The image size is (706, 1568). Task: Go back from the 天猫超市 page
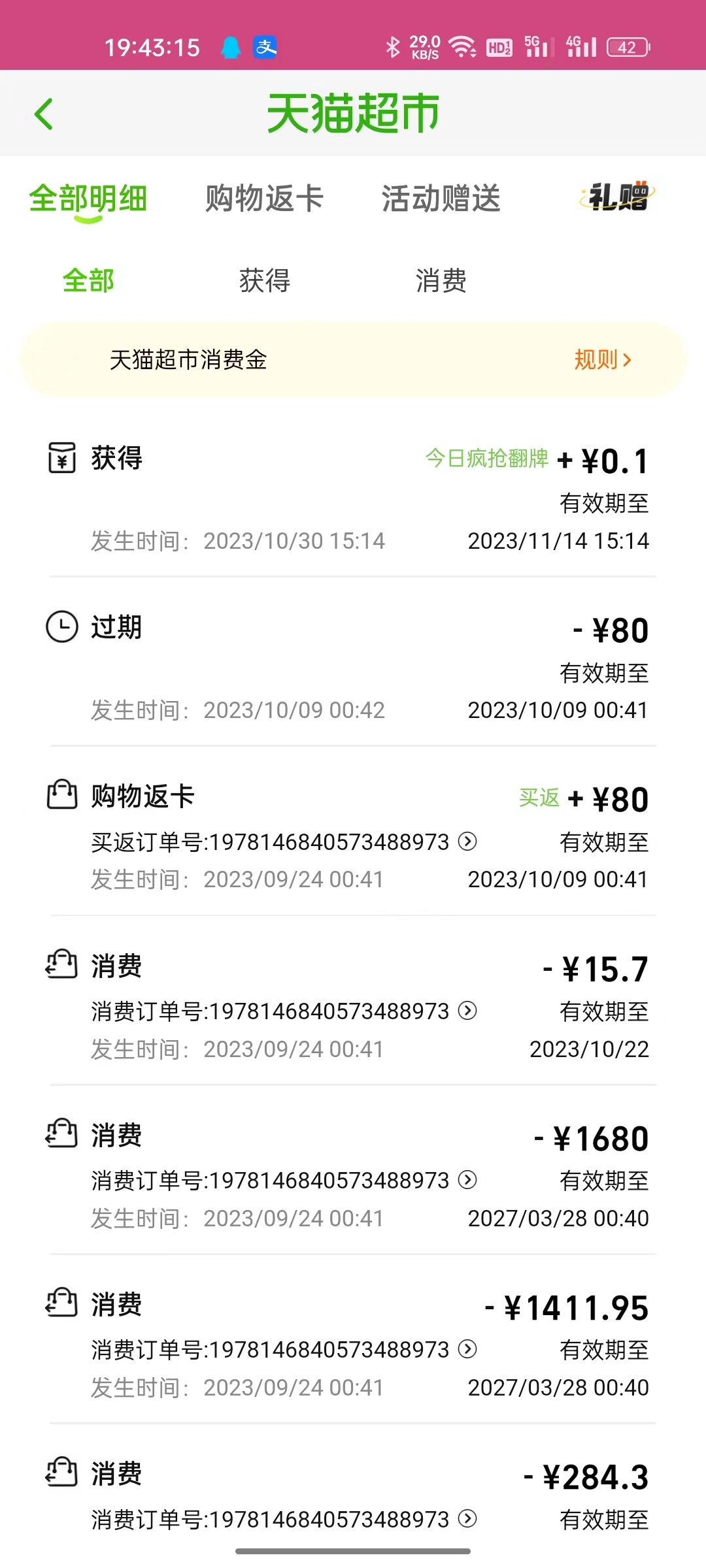coord(44,114)
